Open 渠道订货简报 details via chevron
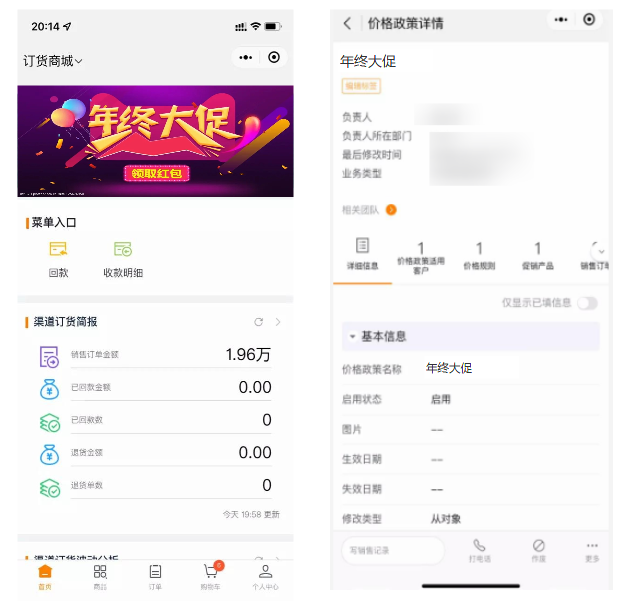 tap(278, 322)
